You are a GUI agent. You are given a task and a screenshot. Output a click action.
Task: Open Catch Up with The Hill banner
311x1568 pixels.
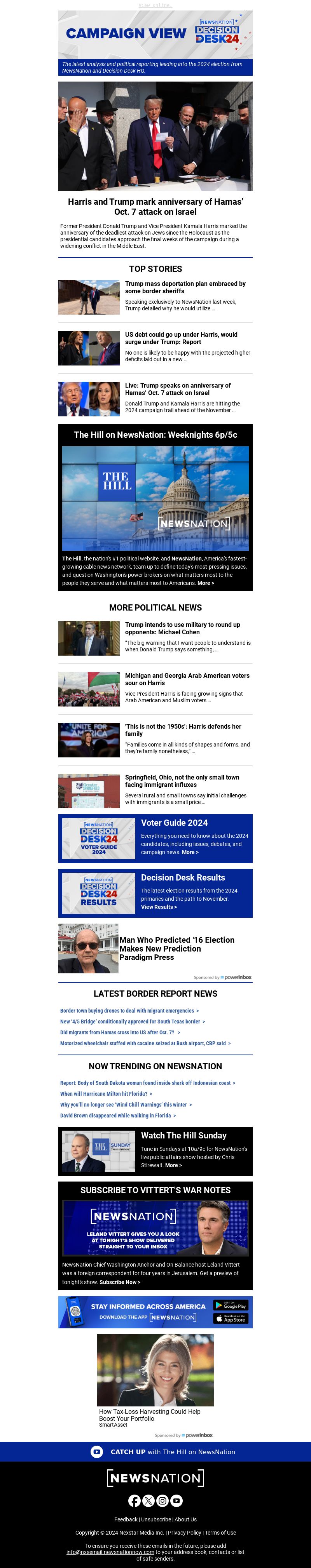(x=155, y=1452)
